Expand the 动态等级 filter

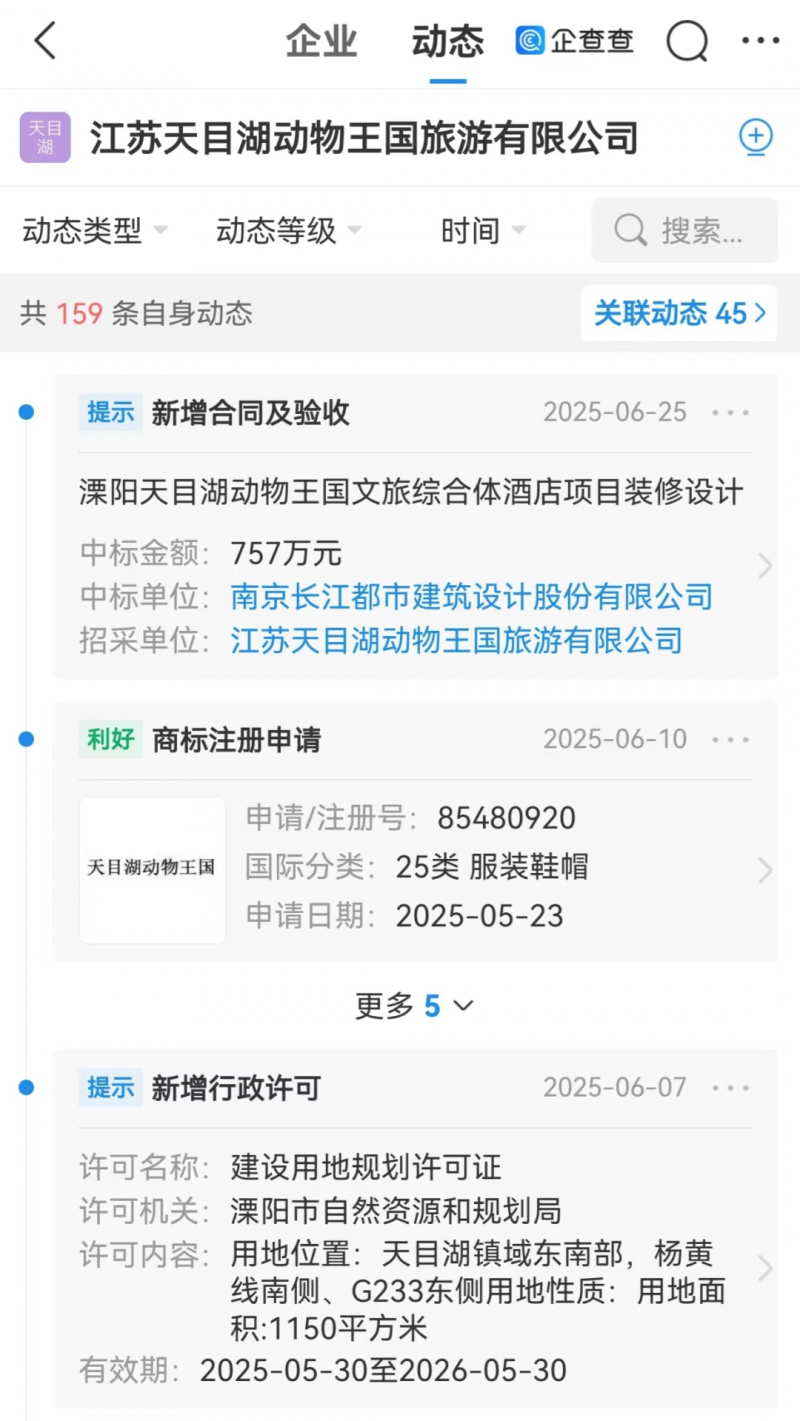(289, 232)
